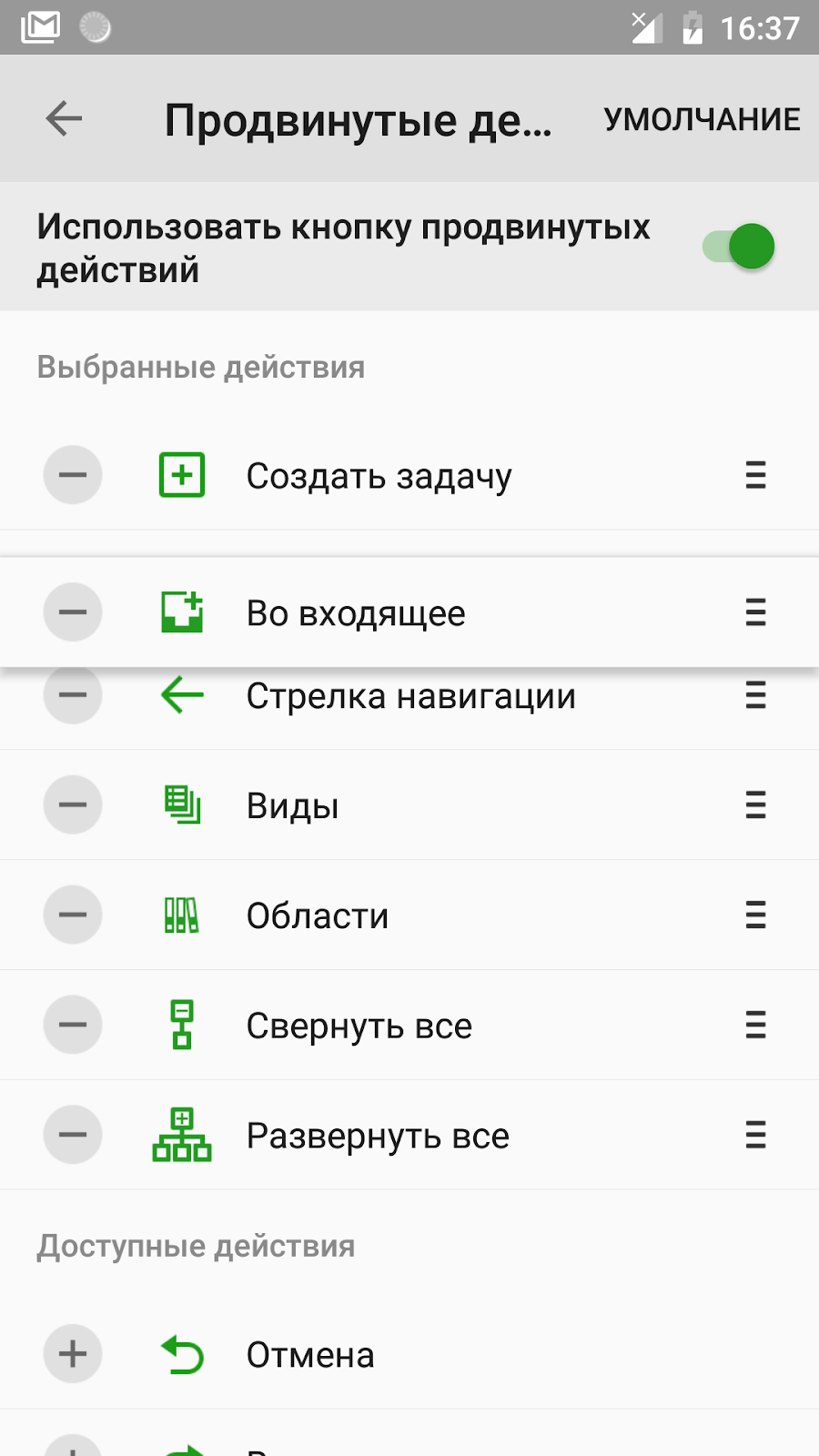Tap the reorder handle on Виды row
819x1456 pixels.
(x=755, y=805)
